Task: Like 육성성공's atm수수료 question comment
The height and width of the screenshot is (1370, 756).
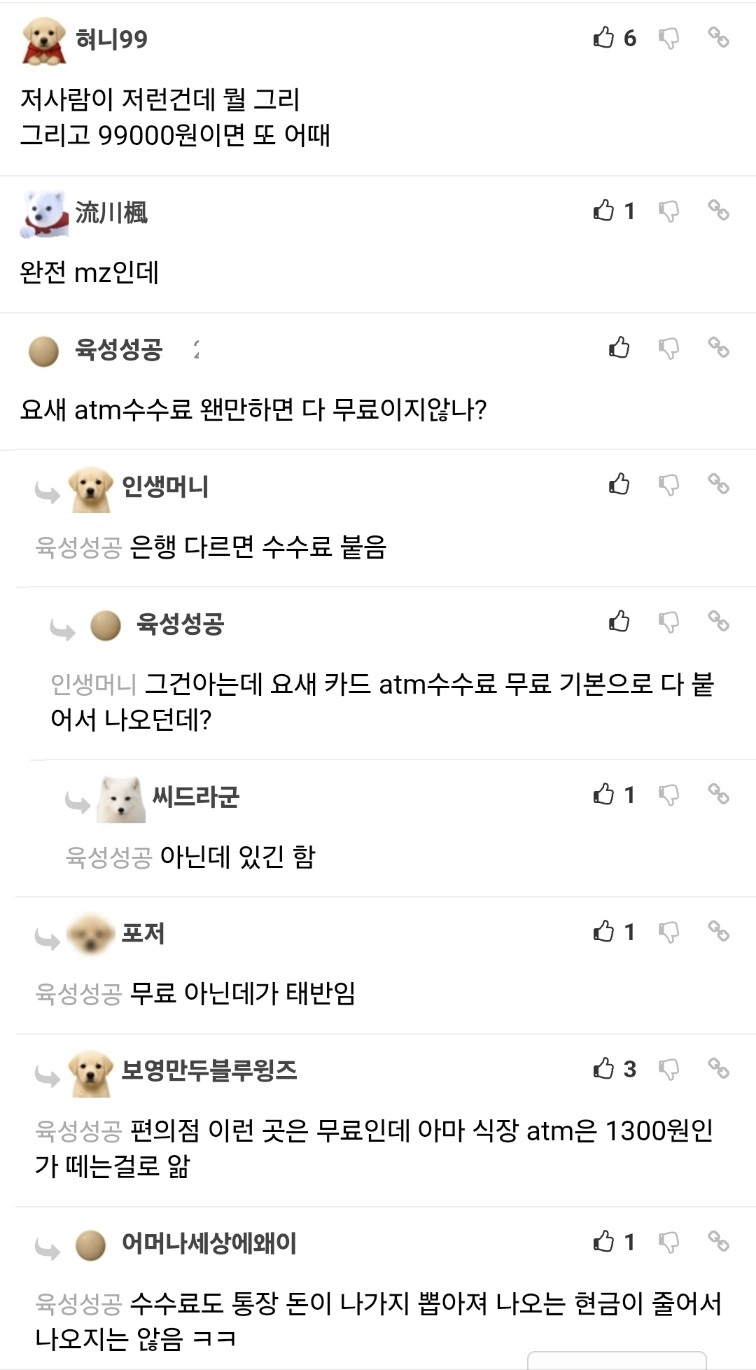Action: pyautogui.click(x=619, y=347)
